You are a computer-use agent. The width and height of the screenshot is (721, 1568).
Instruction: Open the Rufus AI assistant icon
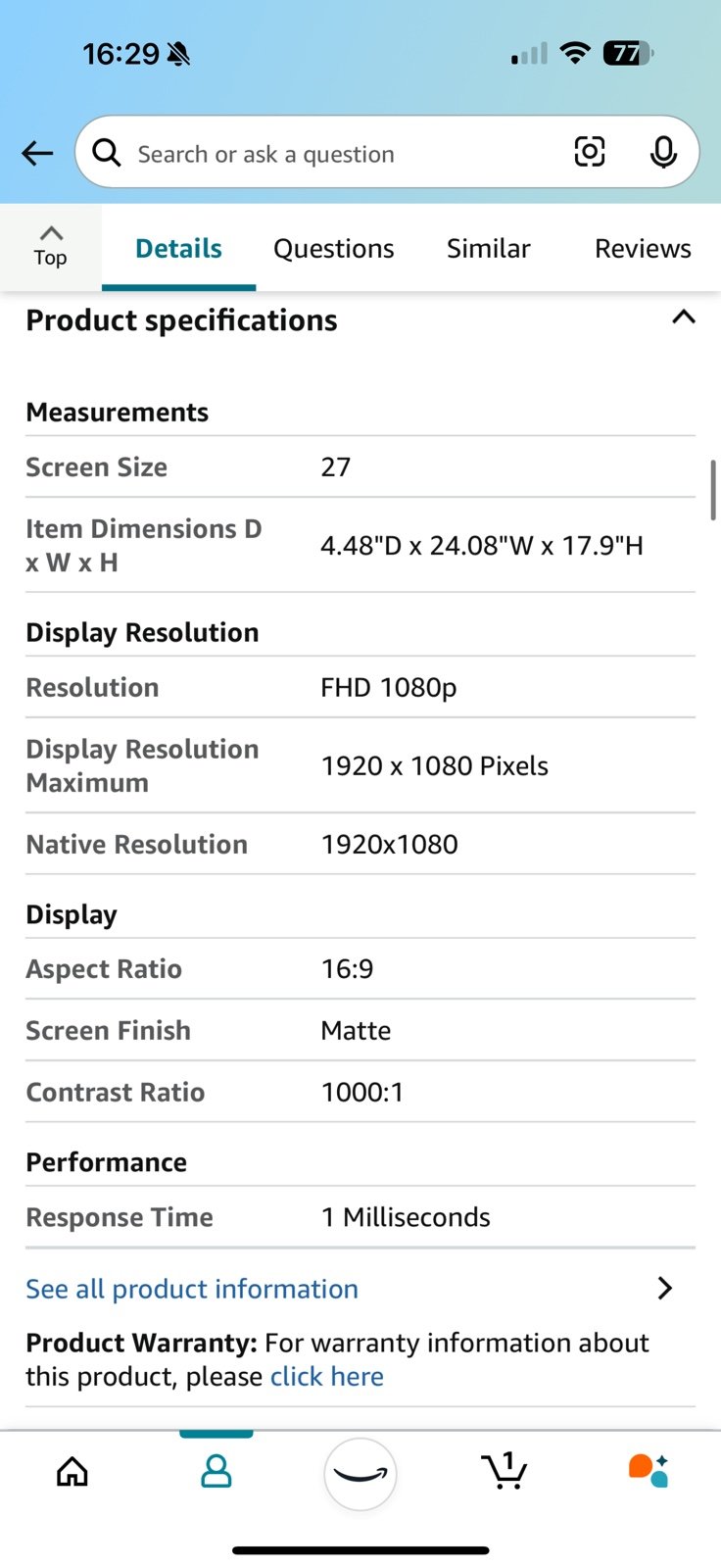[x=649, y=1471]
